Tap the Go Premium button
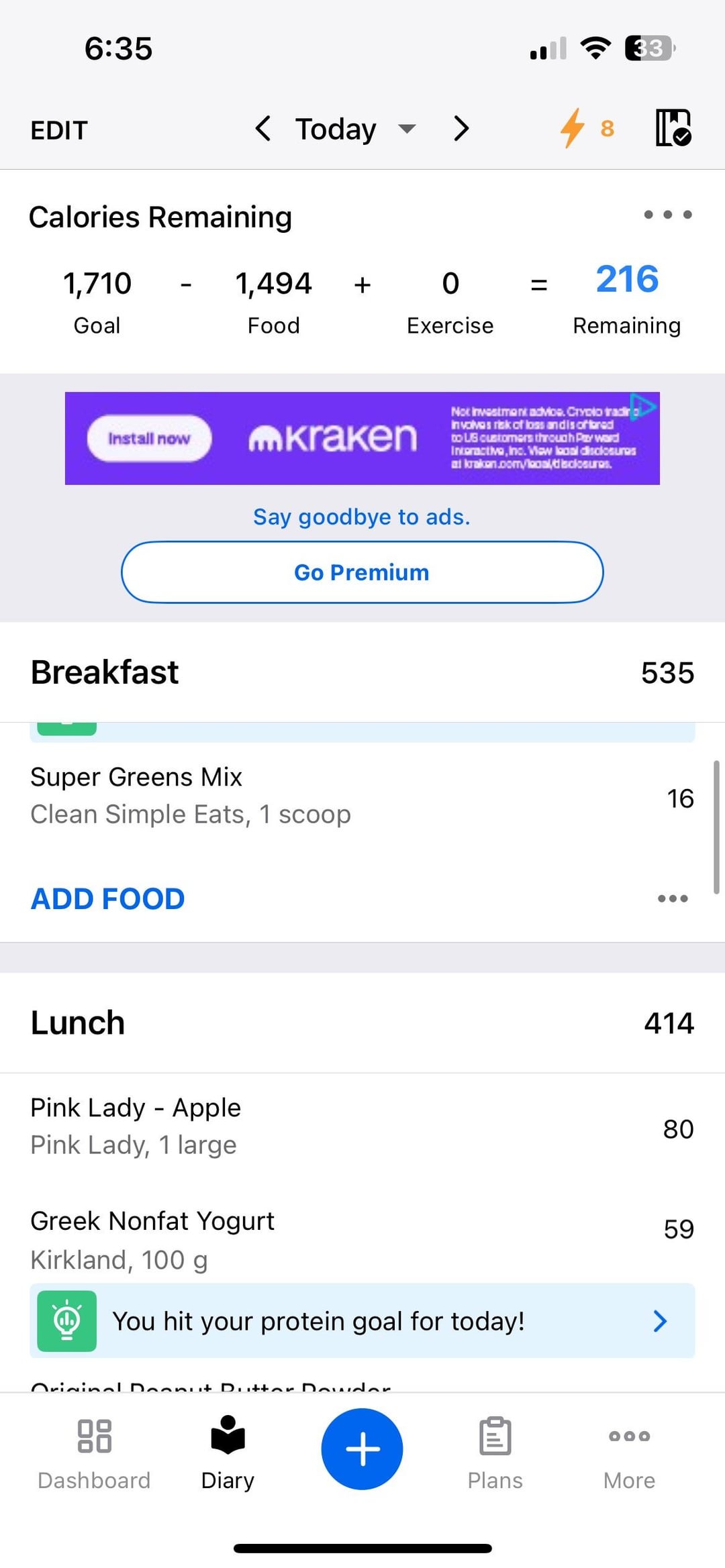The image size is (725, 1568). [362, 572]
